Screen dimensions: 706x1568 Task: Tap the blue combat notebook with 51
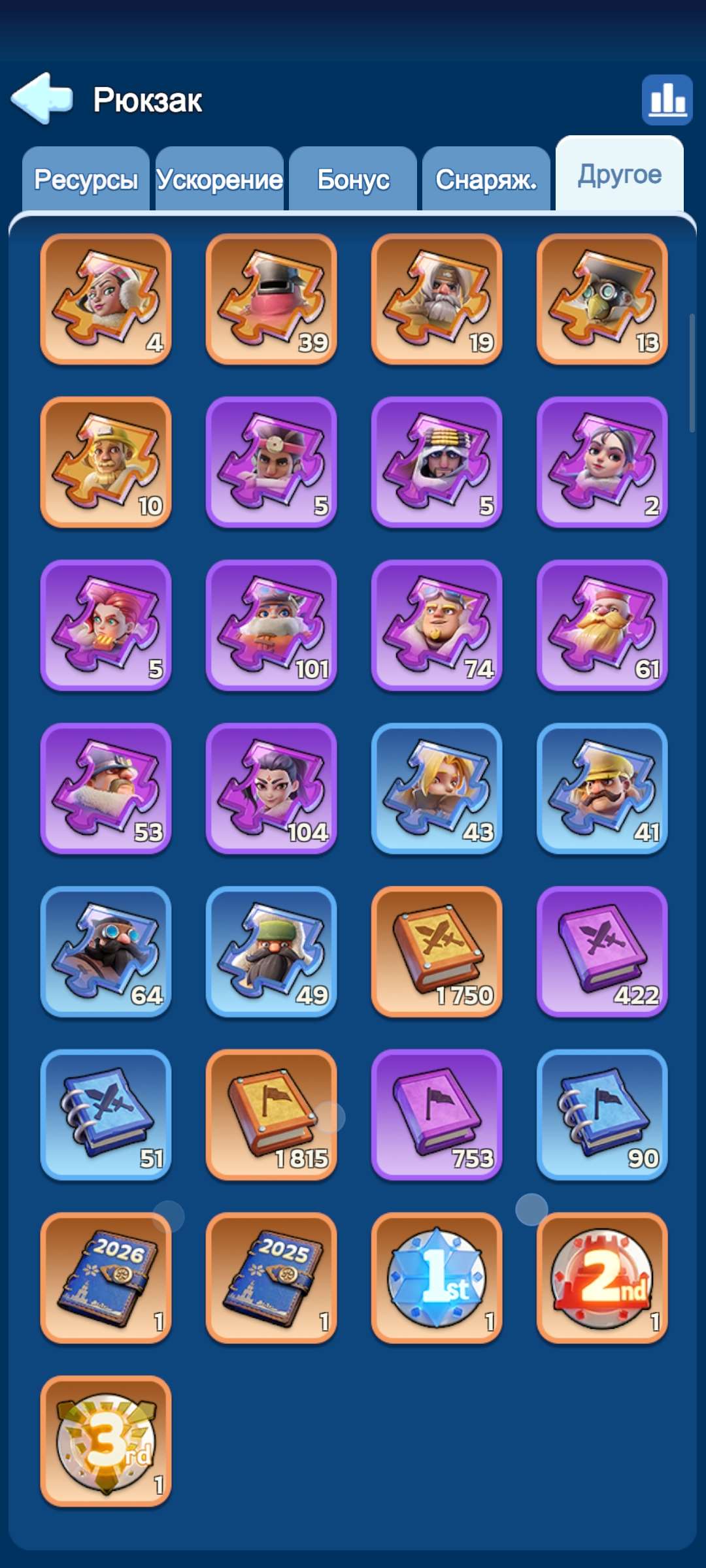point(106,1115)
